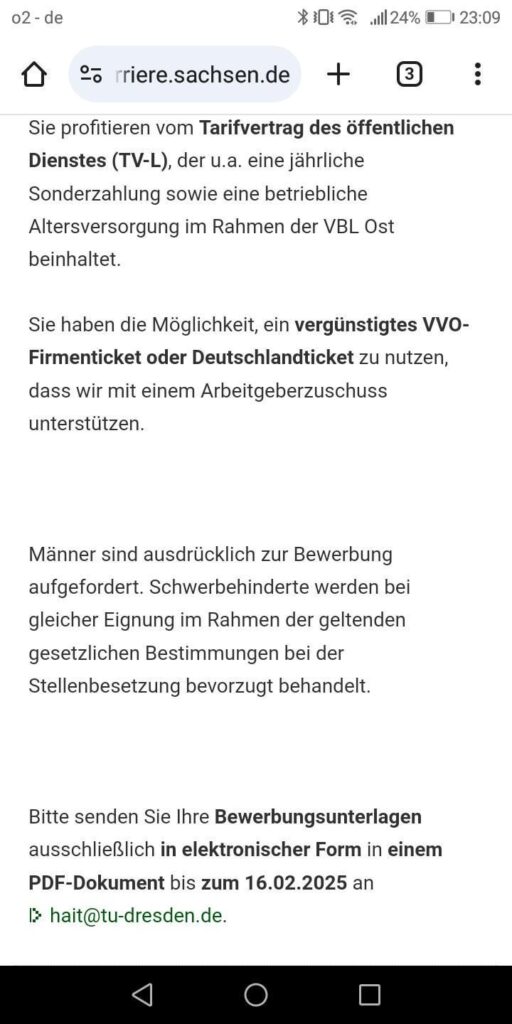Open the tab switcher showing 3
512x1024 pixels.
tap(409, 74)
